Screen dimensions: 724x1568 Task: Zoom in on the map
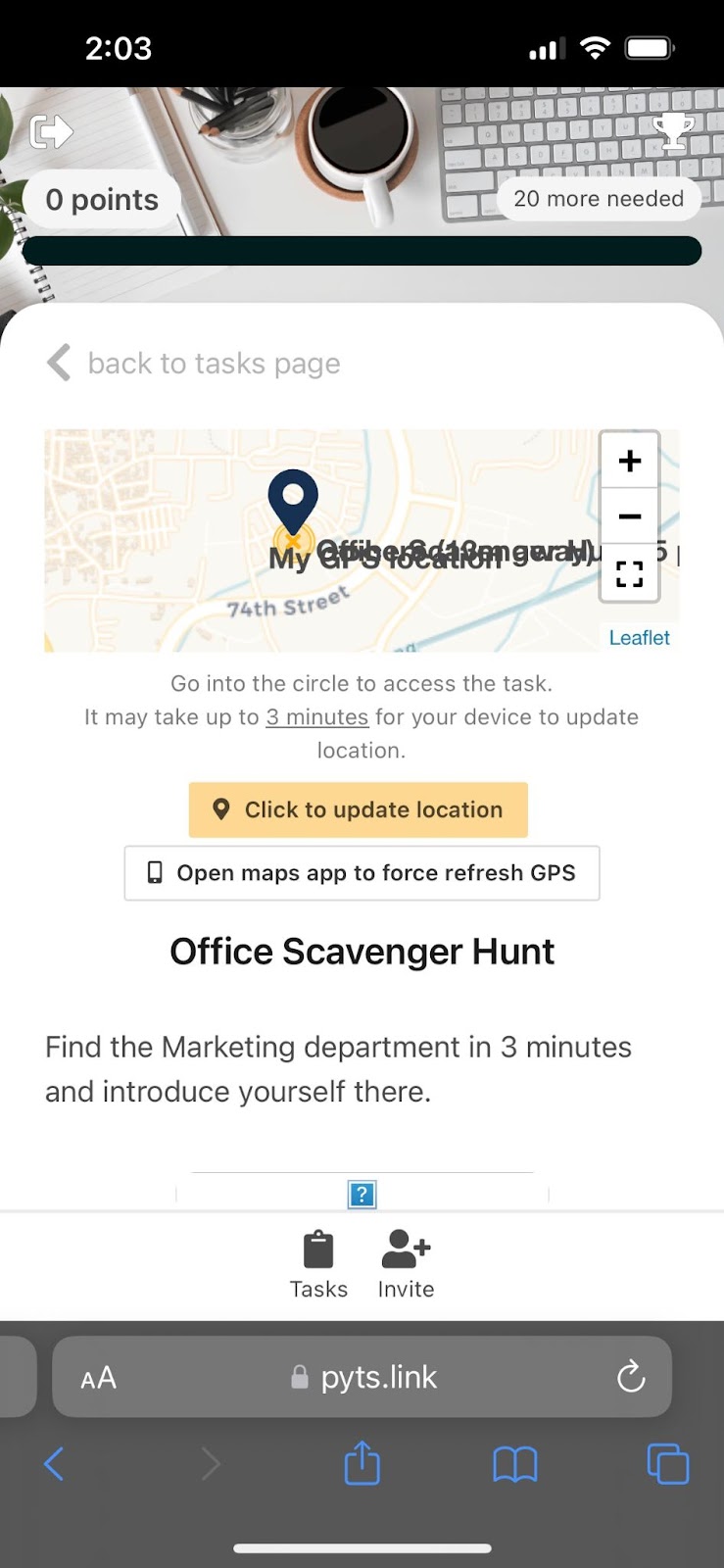point(629,461)
